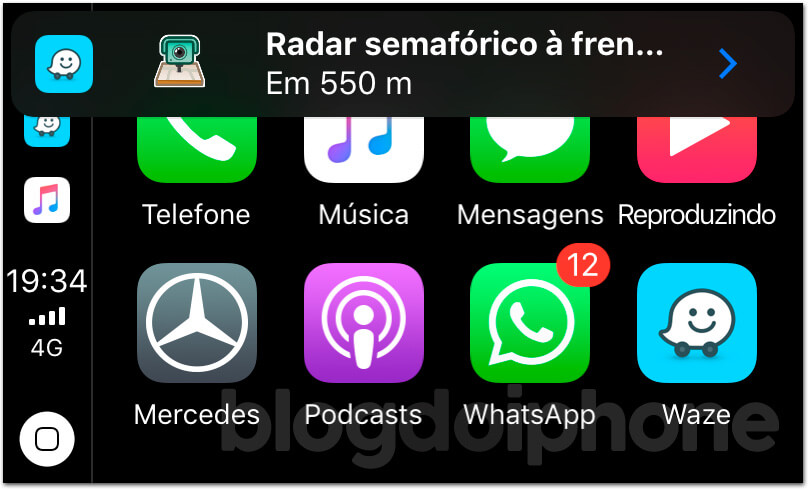This screenshot has width=810, height=490.
Task: Open the Música app
Action: tap(363, 152)
